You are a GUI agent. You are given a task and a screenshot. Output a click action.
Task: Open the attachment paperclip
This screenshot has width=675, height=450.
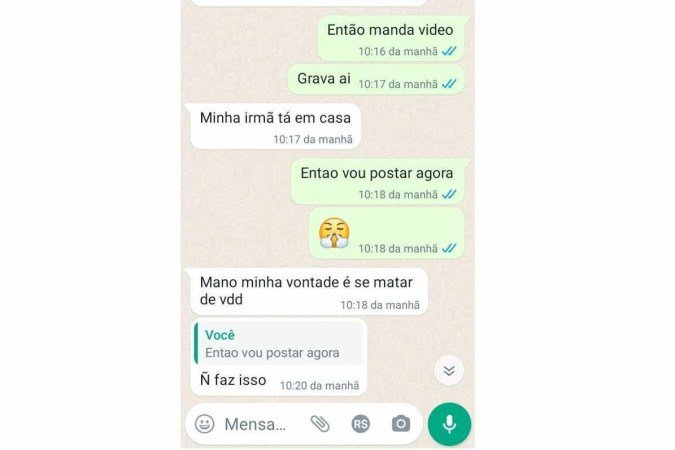[x=320, y=424]
